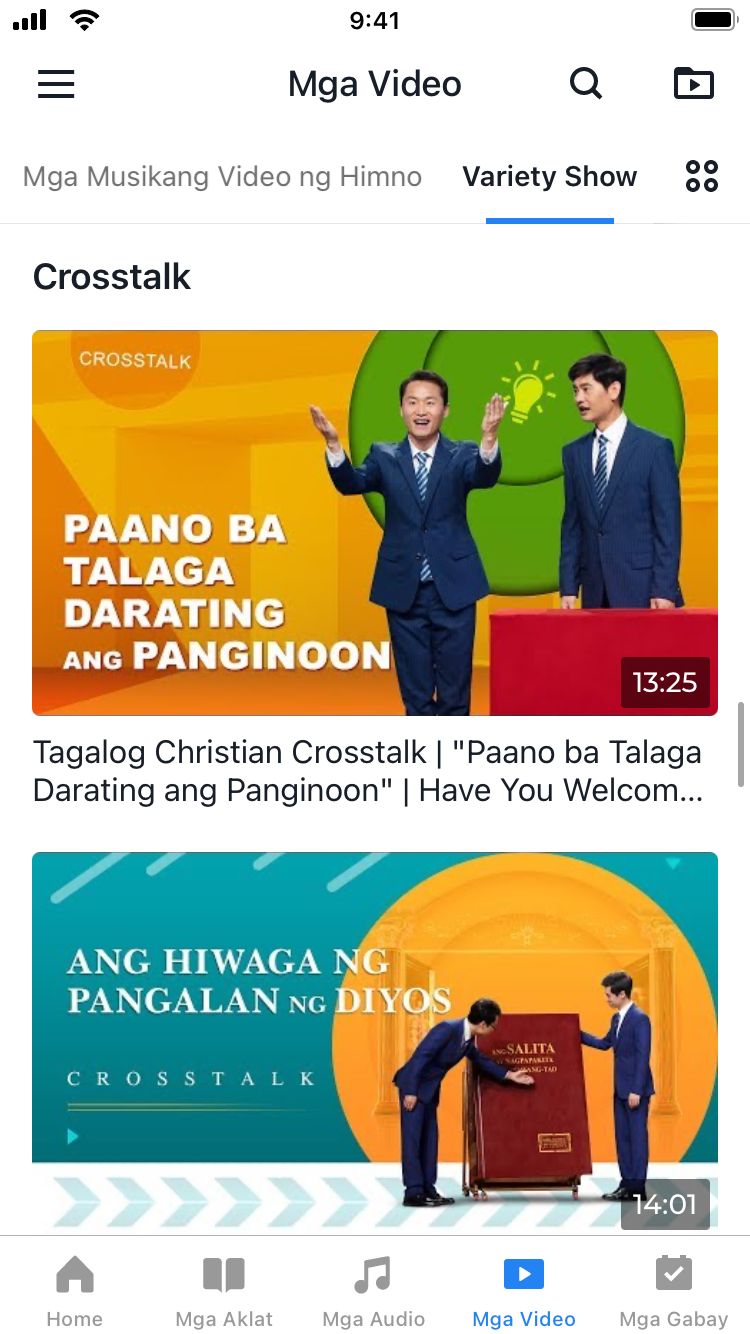Play the Paano ba Talaga Darating ang Panginoon video
Viewport: 750px width, 1334px height.
(375, 522)
